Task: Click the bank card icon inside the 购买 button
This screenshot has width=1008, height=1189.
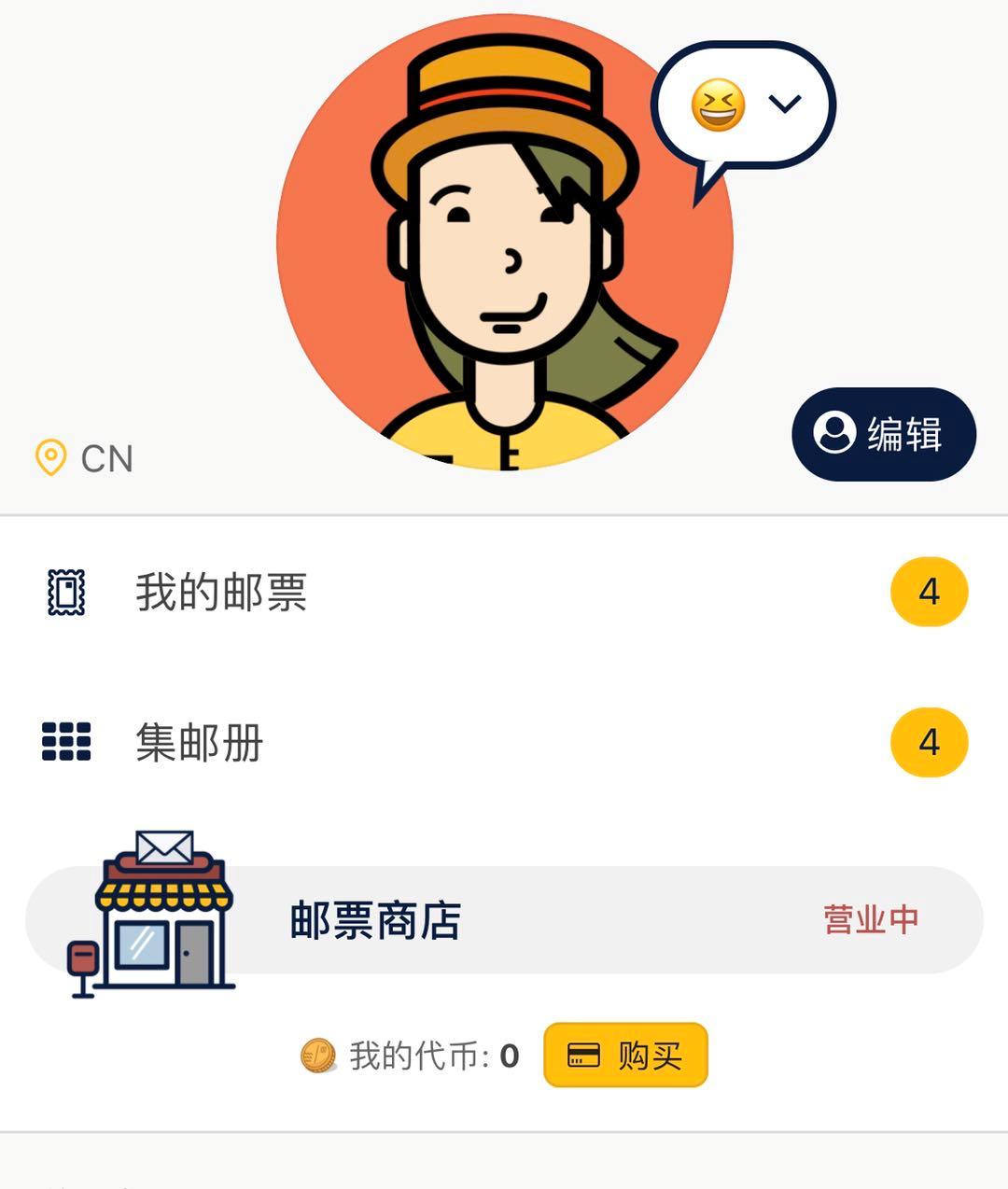Action: pyautogui.click(x=583, y=1056)
